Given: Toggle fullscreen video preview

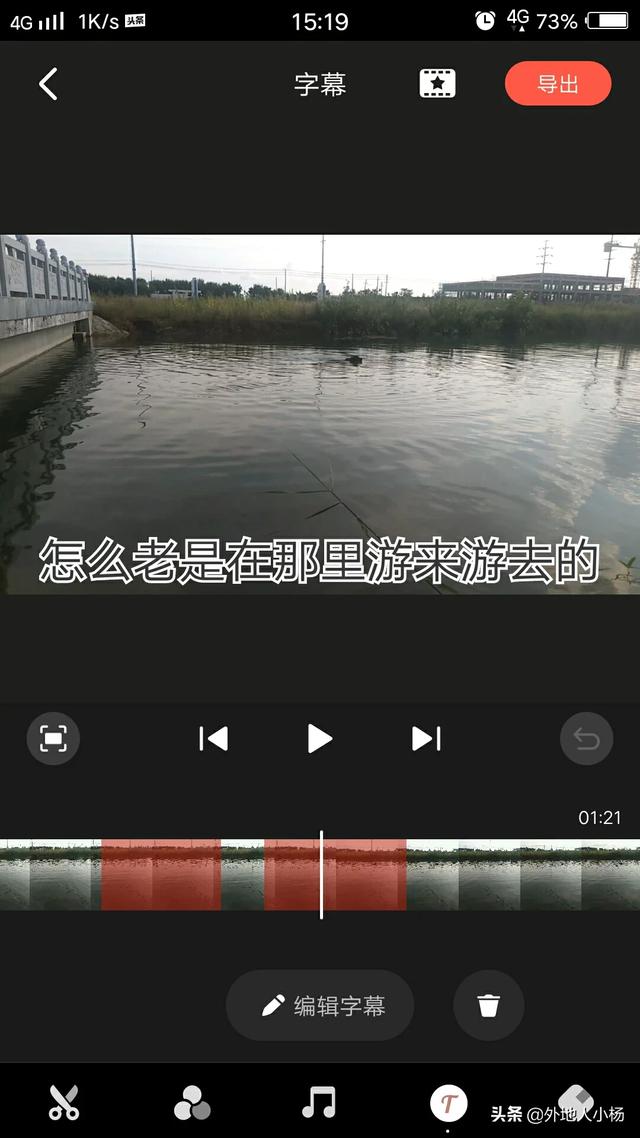Looking at the screenshot, I should click(x=53, y=739).
